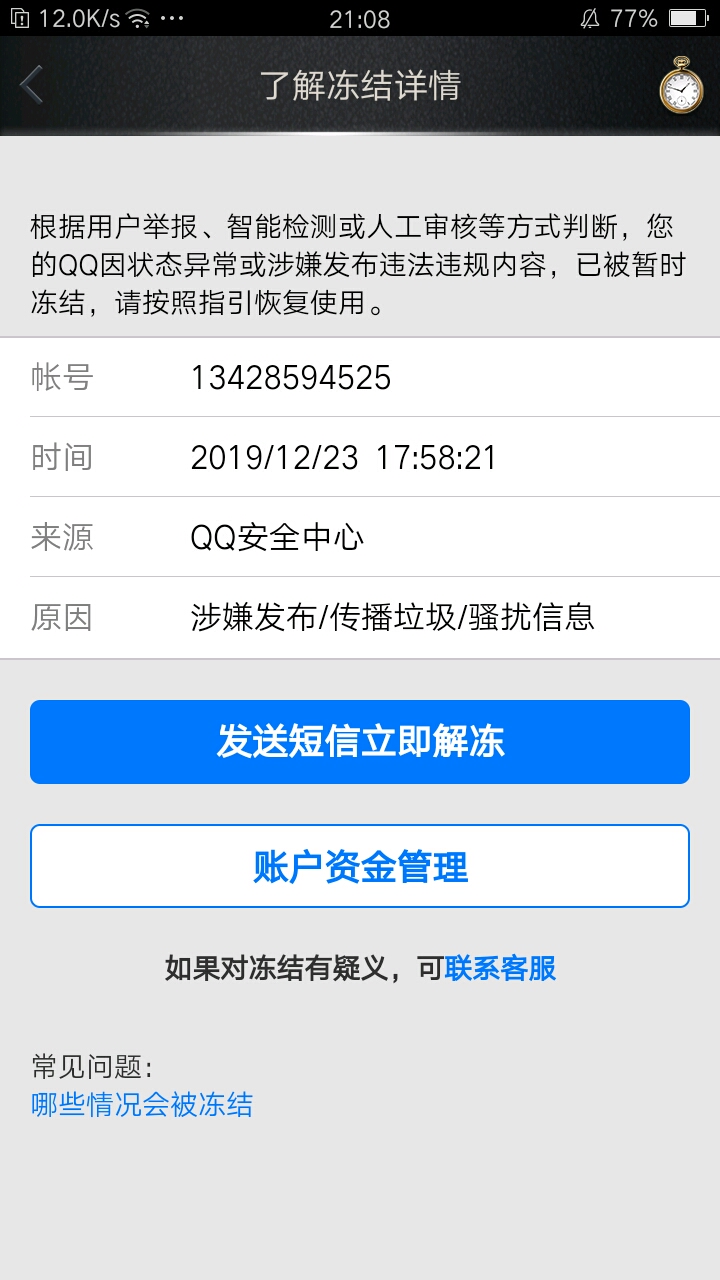Open 哪些情况会被冻结 FAQ link

click(142, 1104)
